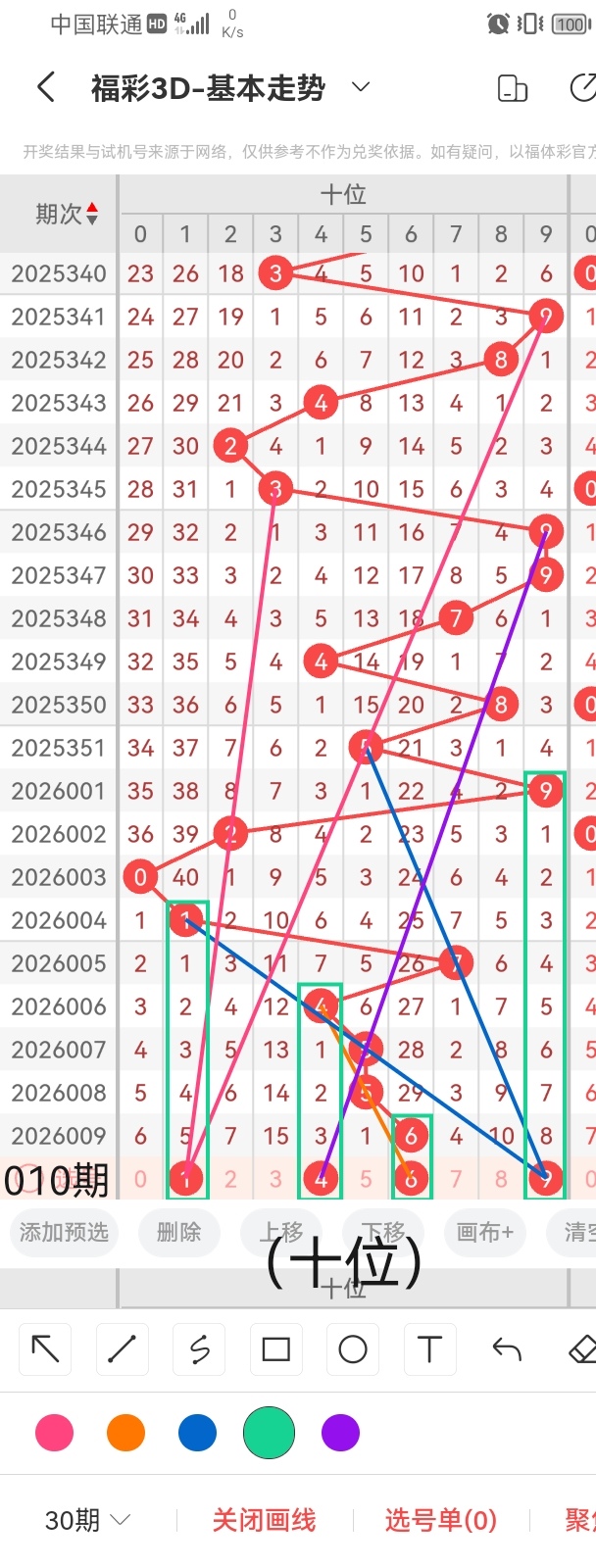The height and width of the screenshot is (1568, 596).
Task: Open 选号单(0) selection list
Action: (440, 1520)
